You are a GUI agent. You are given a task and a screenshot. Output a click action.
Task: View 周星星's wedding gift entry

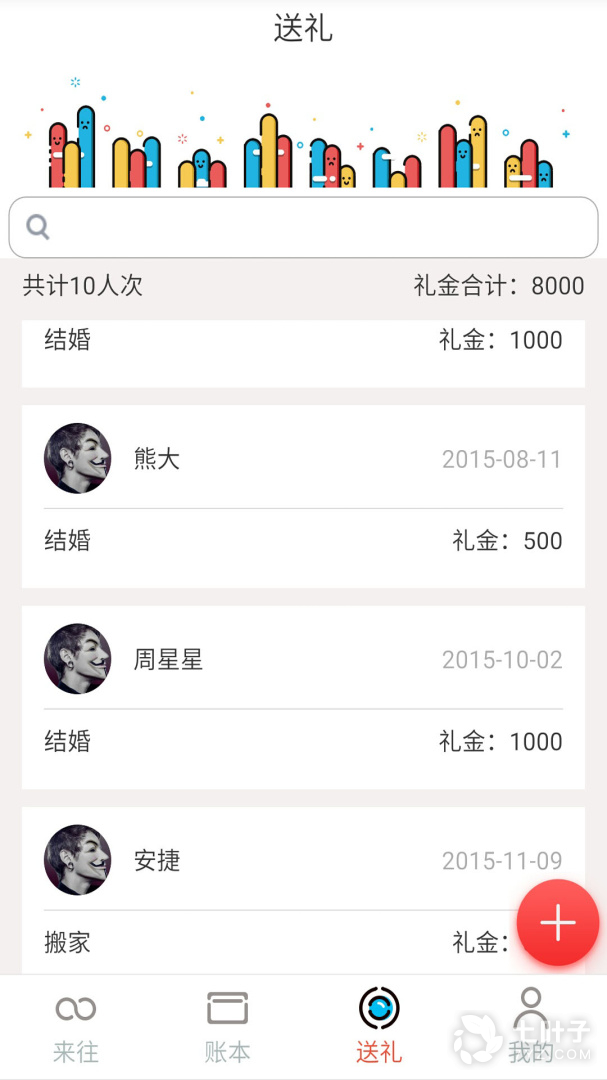coord(303,697)
